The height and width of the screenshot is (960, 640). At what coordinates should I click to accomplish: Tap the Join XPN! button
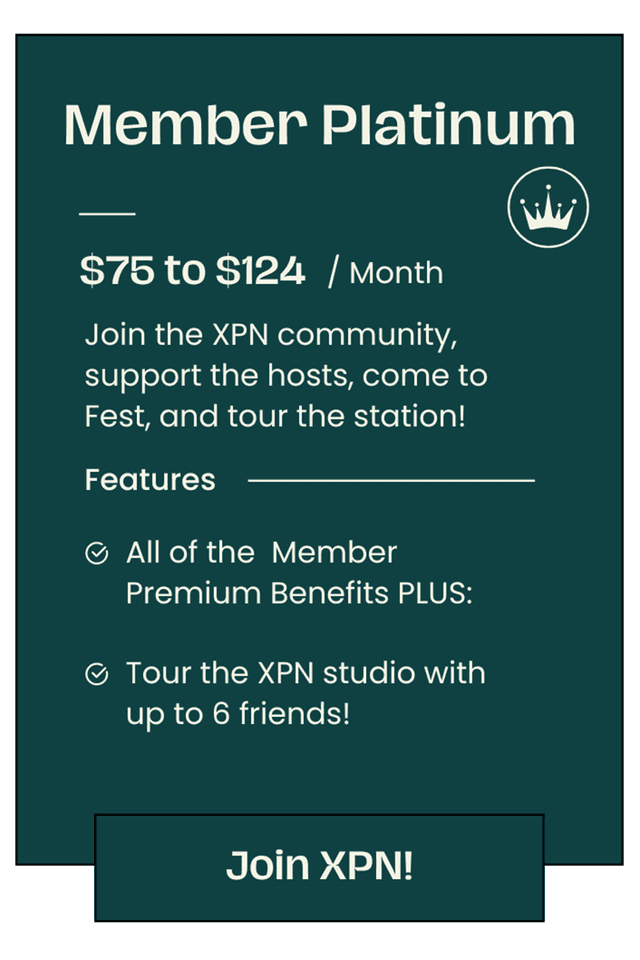click(319, 867)
